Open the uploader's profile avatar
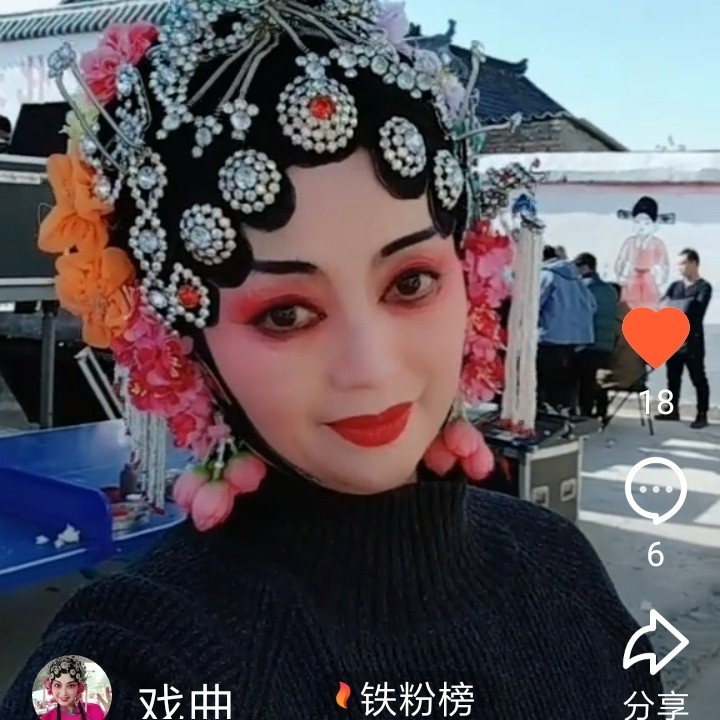Screen dimensions: 720x720 pos(71,690)
